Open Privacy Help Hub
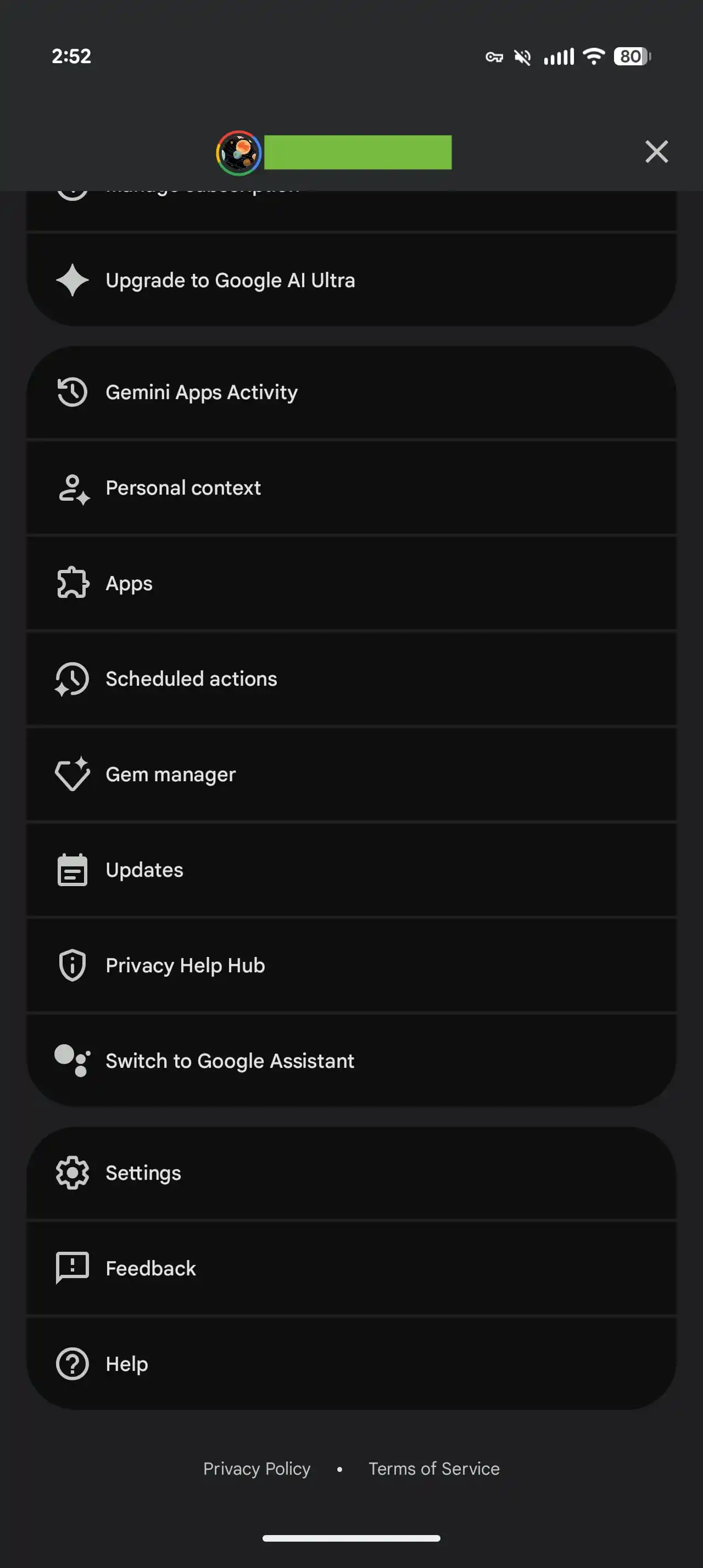703x1568 pixels. (351, 965)
